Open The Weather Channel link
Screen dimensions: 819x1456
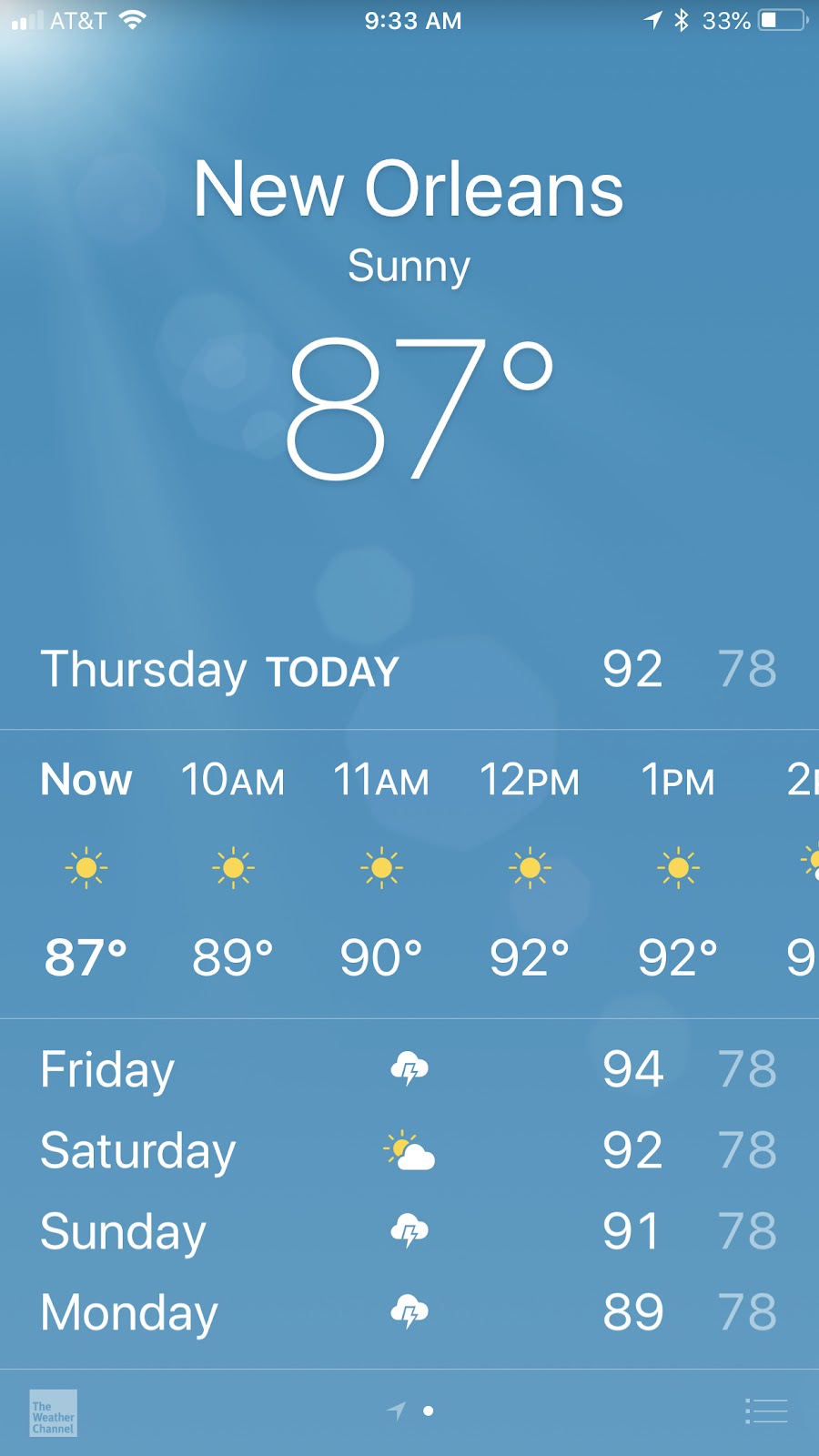53,1412
